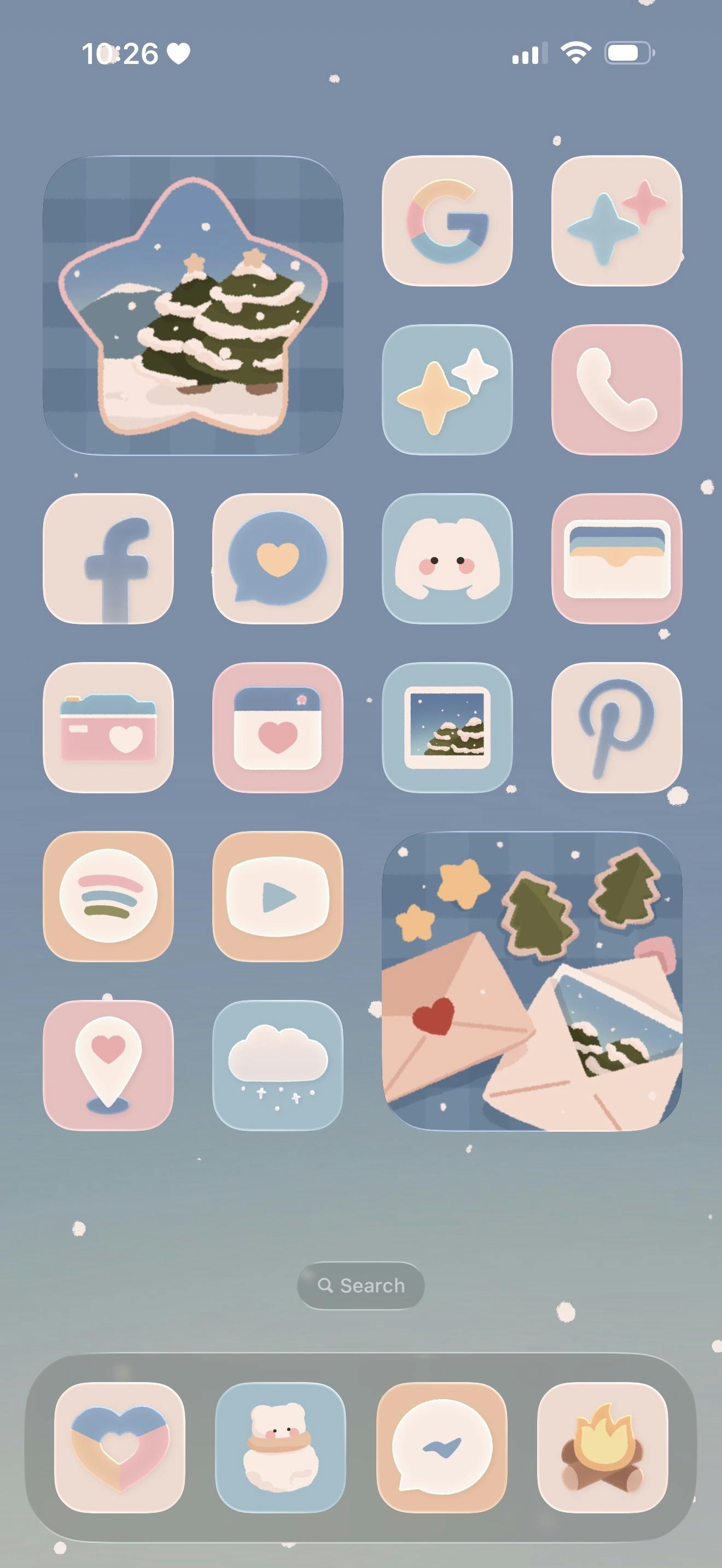Open Spotify
The width and height of the screenshot is (722, 1568).
108,896
